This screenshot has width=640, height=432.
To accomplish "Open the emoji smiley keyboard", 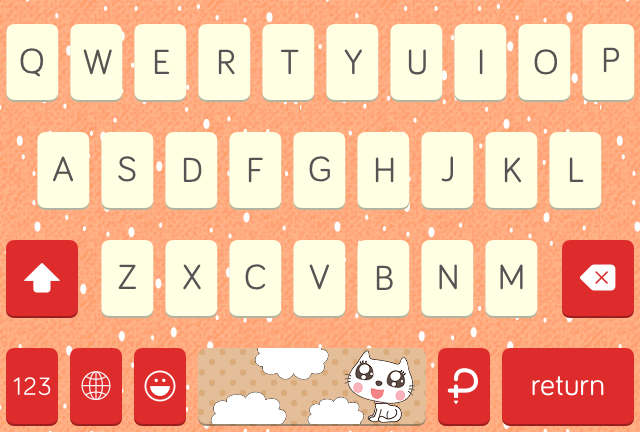I will [160, 386].
